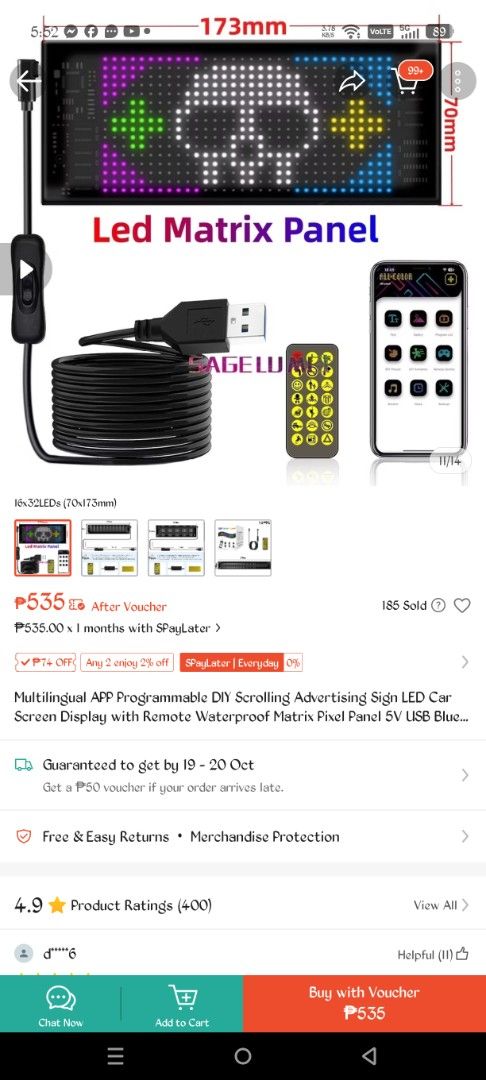This screenshot has height=1080, width=486.
Task: Select the second variation thumbnail
Action: 109,548
